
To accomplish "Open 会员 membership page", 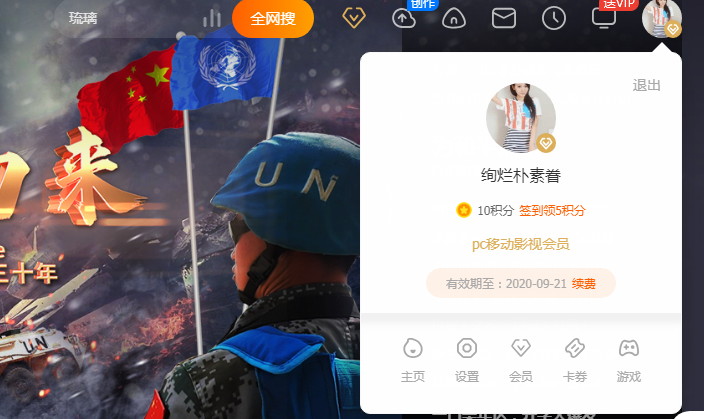I will [x=521, y=359].
